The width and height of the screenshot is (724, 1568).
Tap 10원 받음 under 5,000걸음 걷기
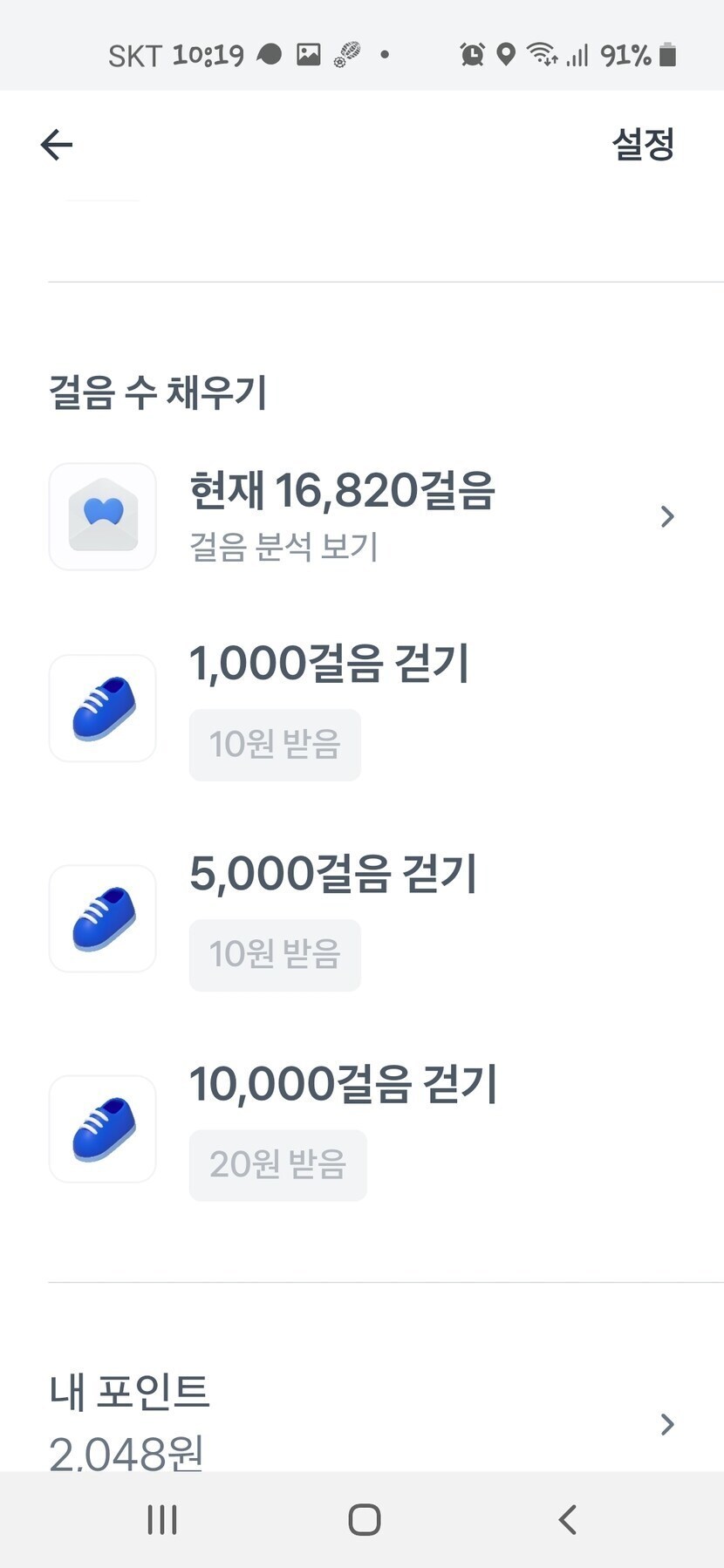click(275, 954)
